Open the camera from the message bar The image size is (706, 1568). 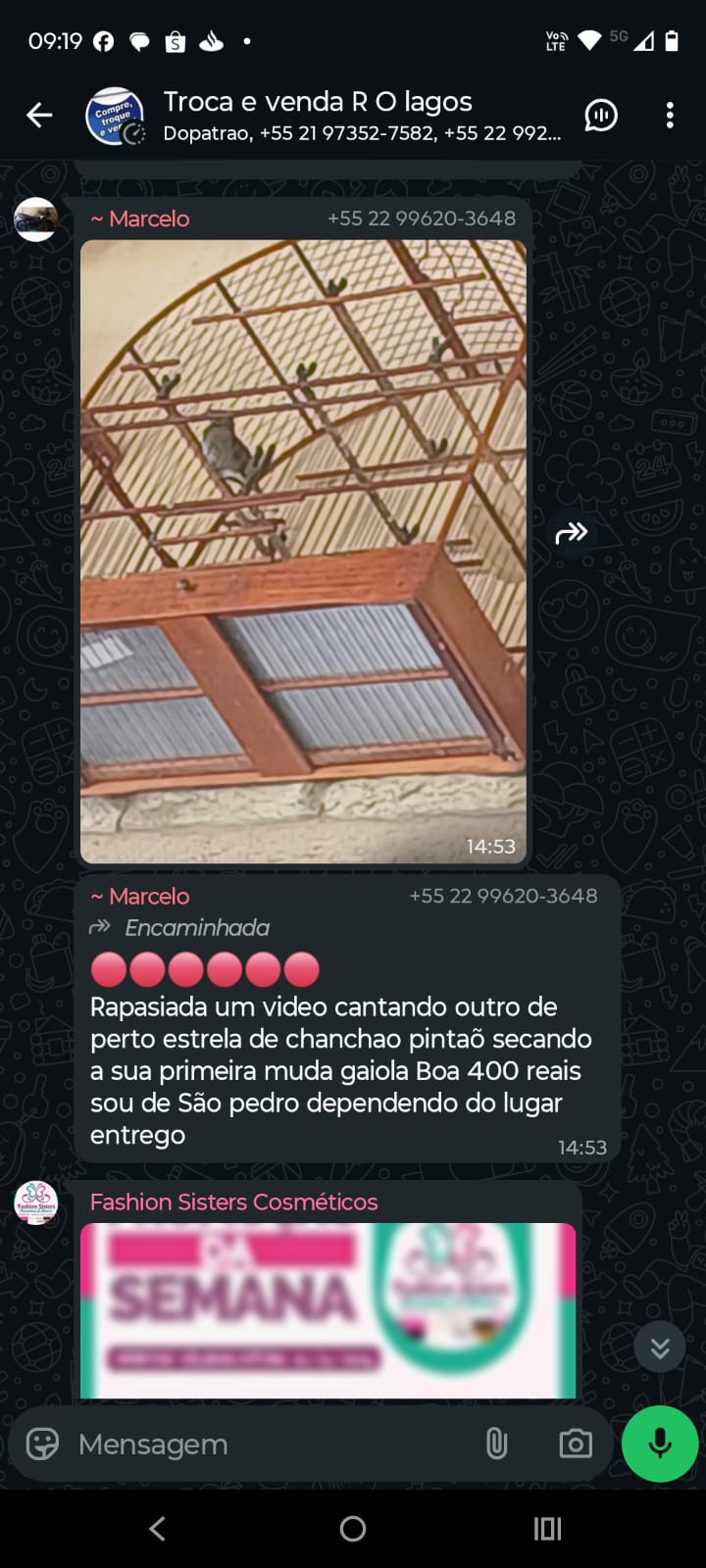coord(576,1444)
